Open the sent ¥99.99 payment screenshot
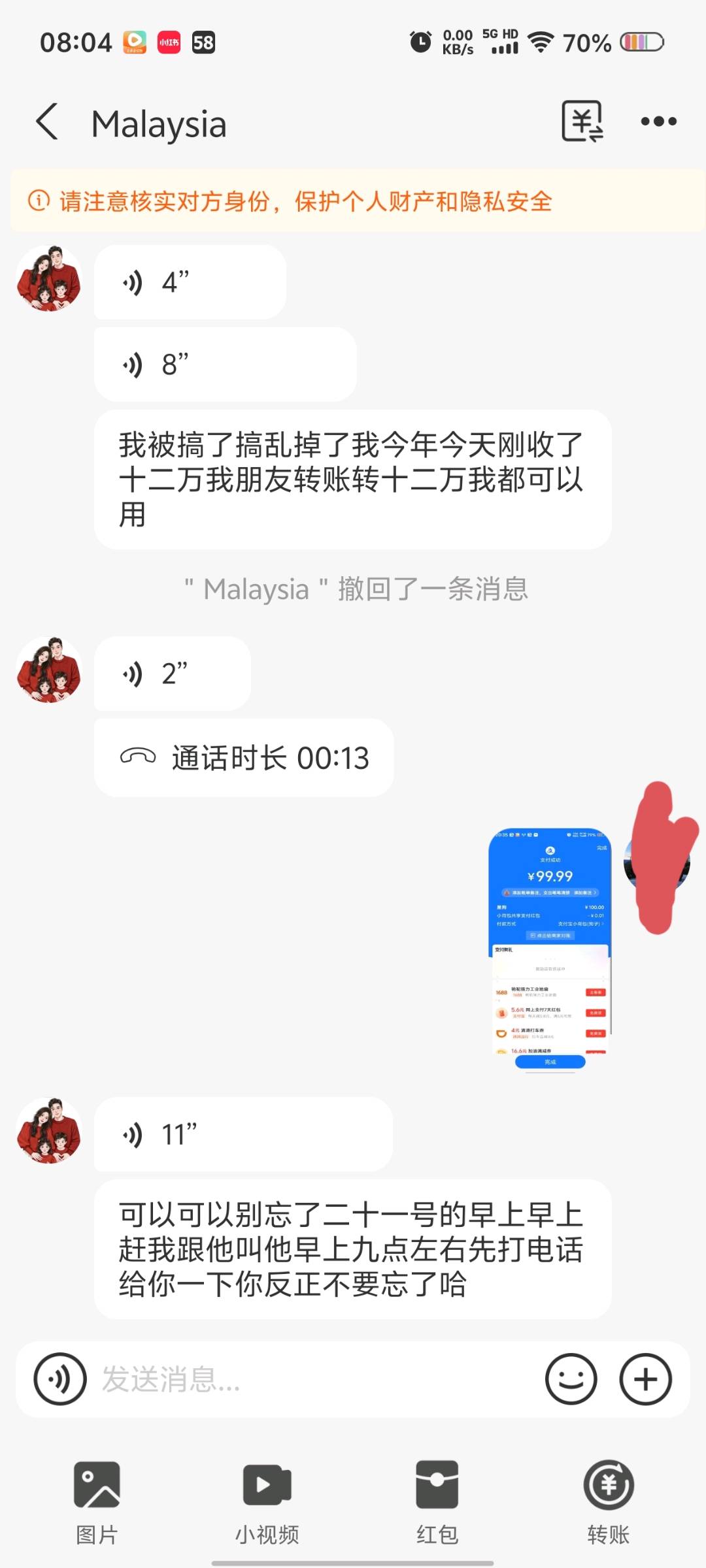Screen dimensions: 706x1568 [x=550, y=949]
